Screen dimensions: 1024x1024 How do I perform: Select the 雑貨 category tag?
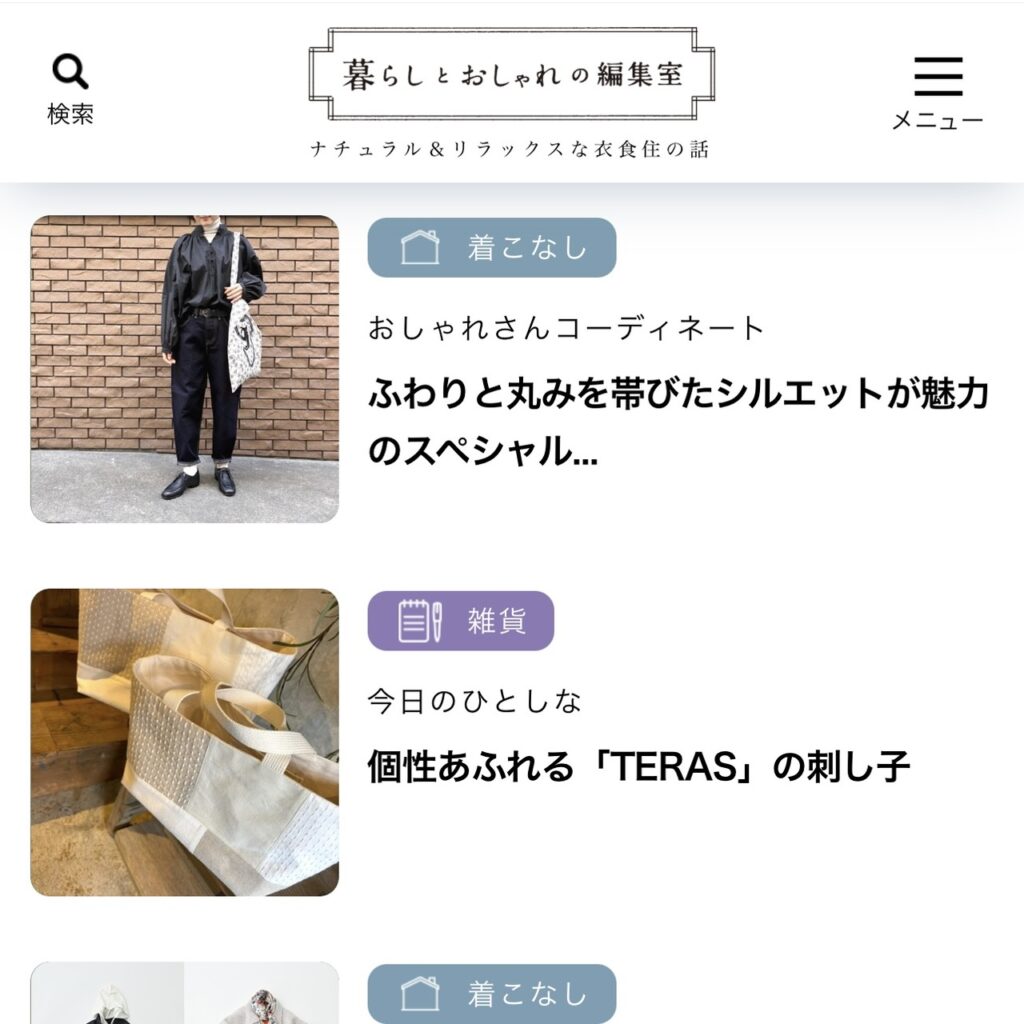point(461,621)
